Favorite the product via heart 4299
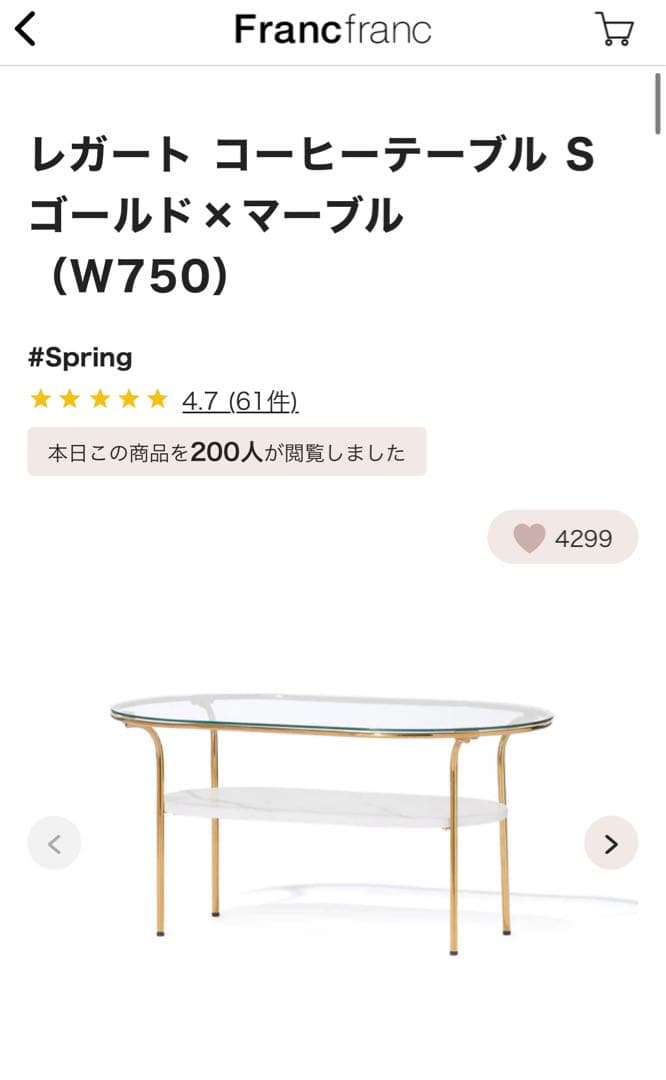 click(562, 538)
